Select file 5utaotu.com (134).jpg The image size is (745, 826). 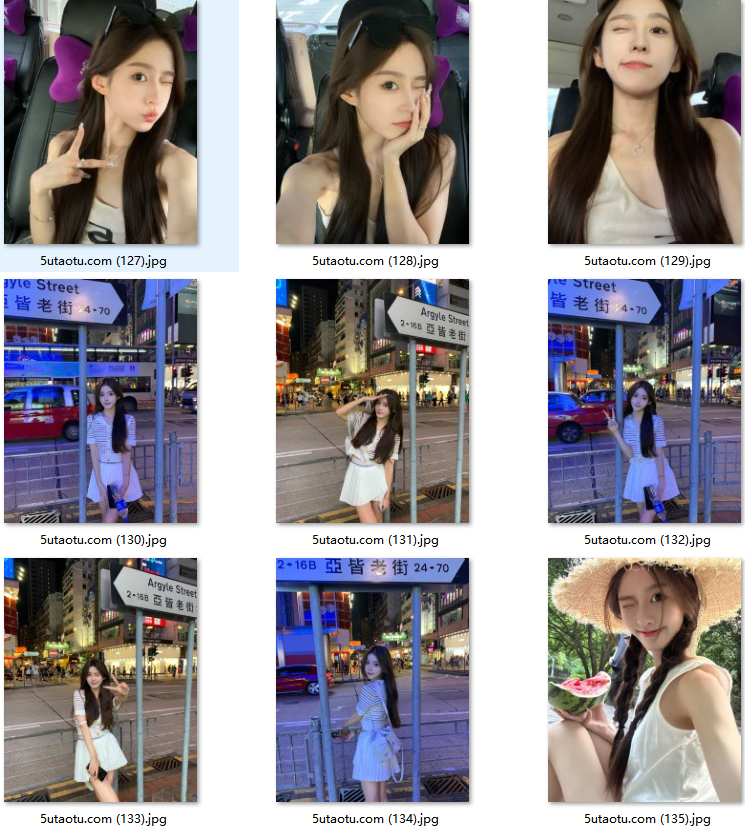click(373, 680)
